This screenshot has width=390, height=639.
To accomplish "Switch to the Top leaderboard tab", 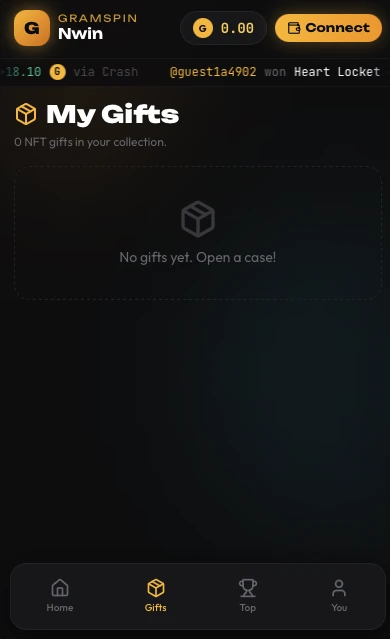I will coord(247,596).
